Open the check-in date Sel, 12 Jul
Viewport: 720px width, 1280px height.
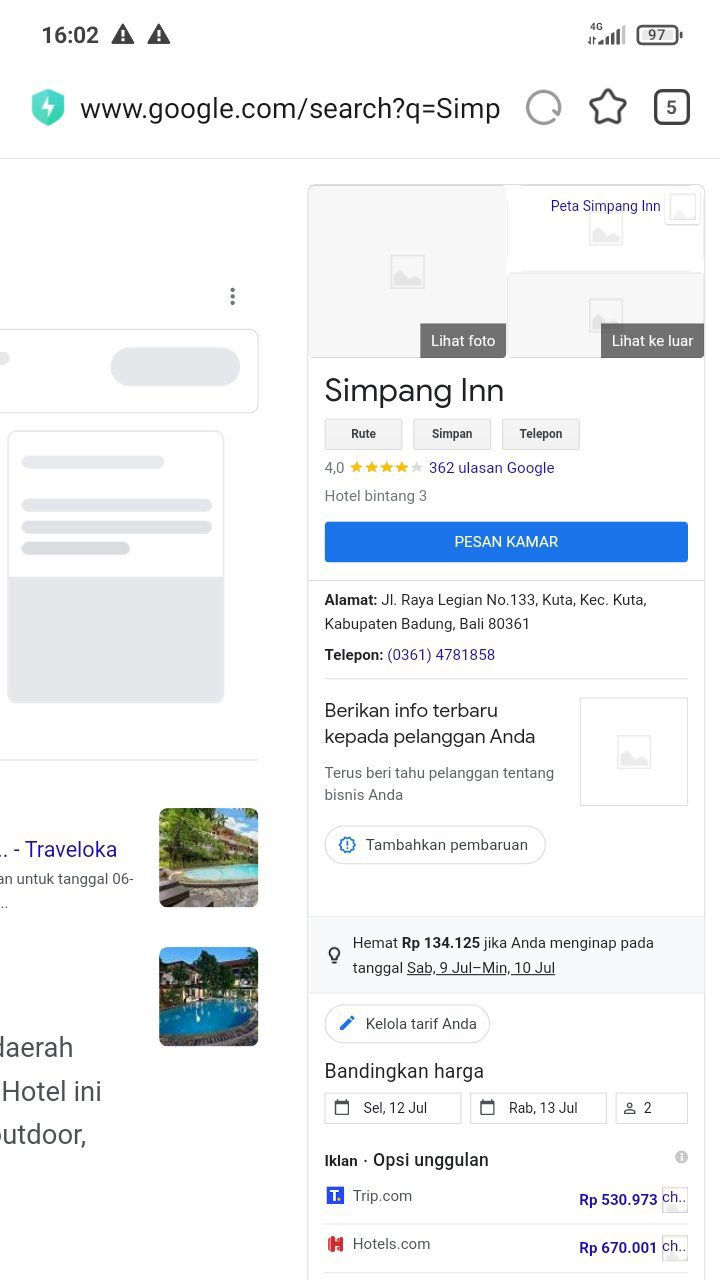tap(393, 1108)
